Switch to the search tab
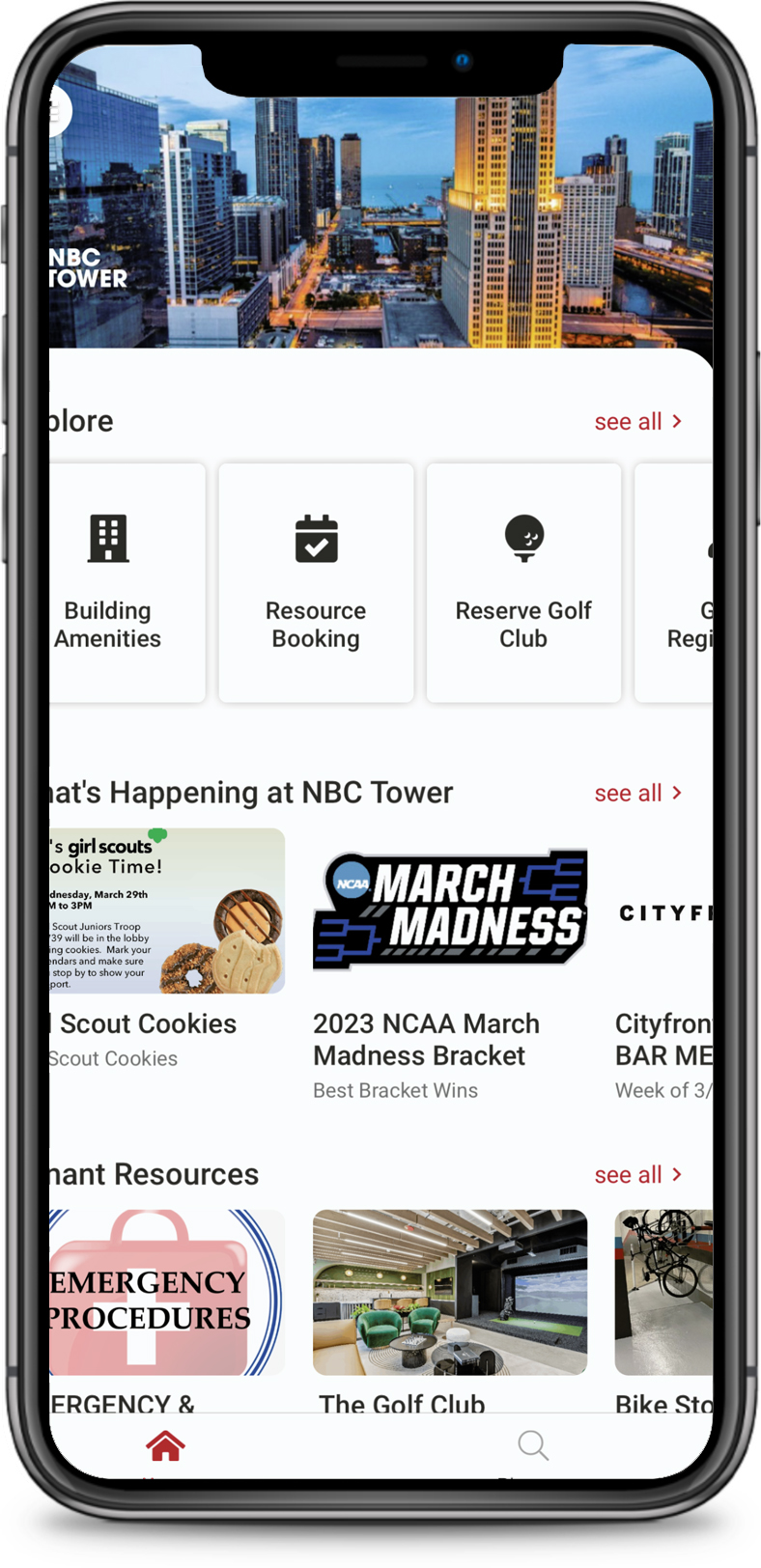 pos(532,1446)
